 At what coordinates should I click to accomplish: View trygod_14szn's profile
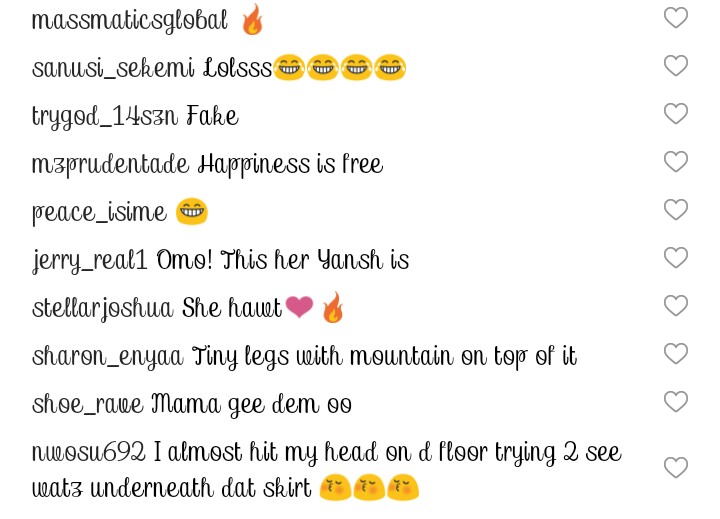pyautogui.click(x=105, y=117)
